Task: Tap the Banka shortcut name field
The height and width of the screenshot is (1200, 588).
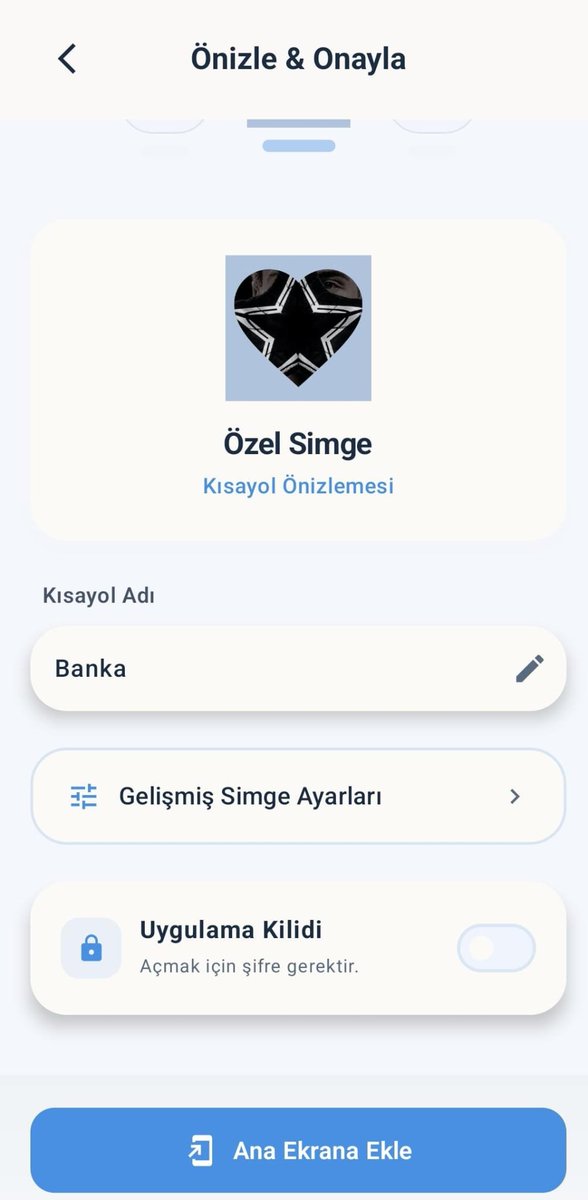Action: pyautogui.click(x=298, y=668)
